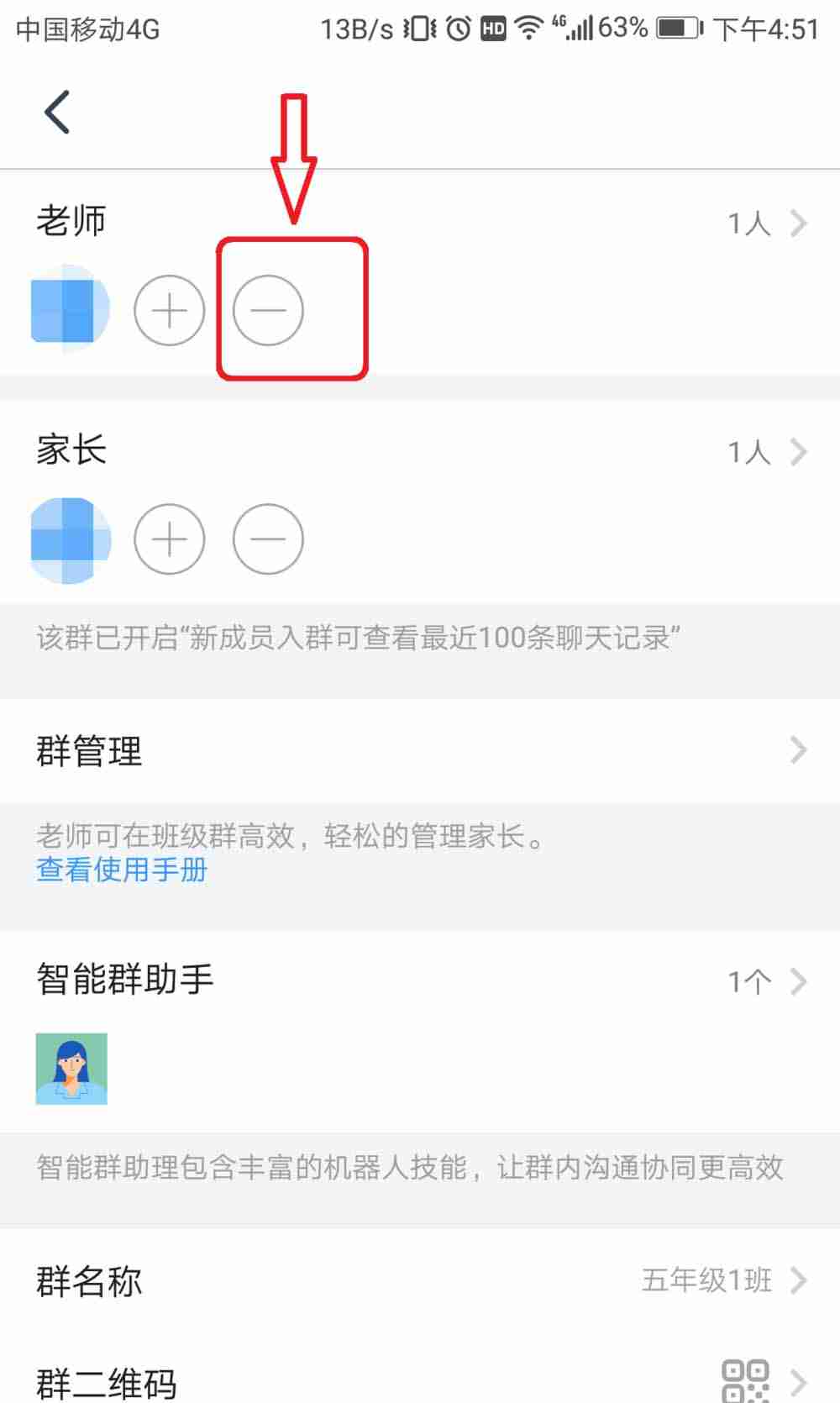840x1403 pixels.
Task: Expand the 家长 member list chevron
Action: click(799, 452)
